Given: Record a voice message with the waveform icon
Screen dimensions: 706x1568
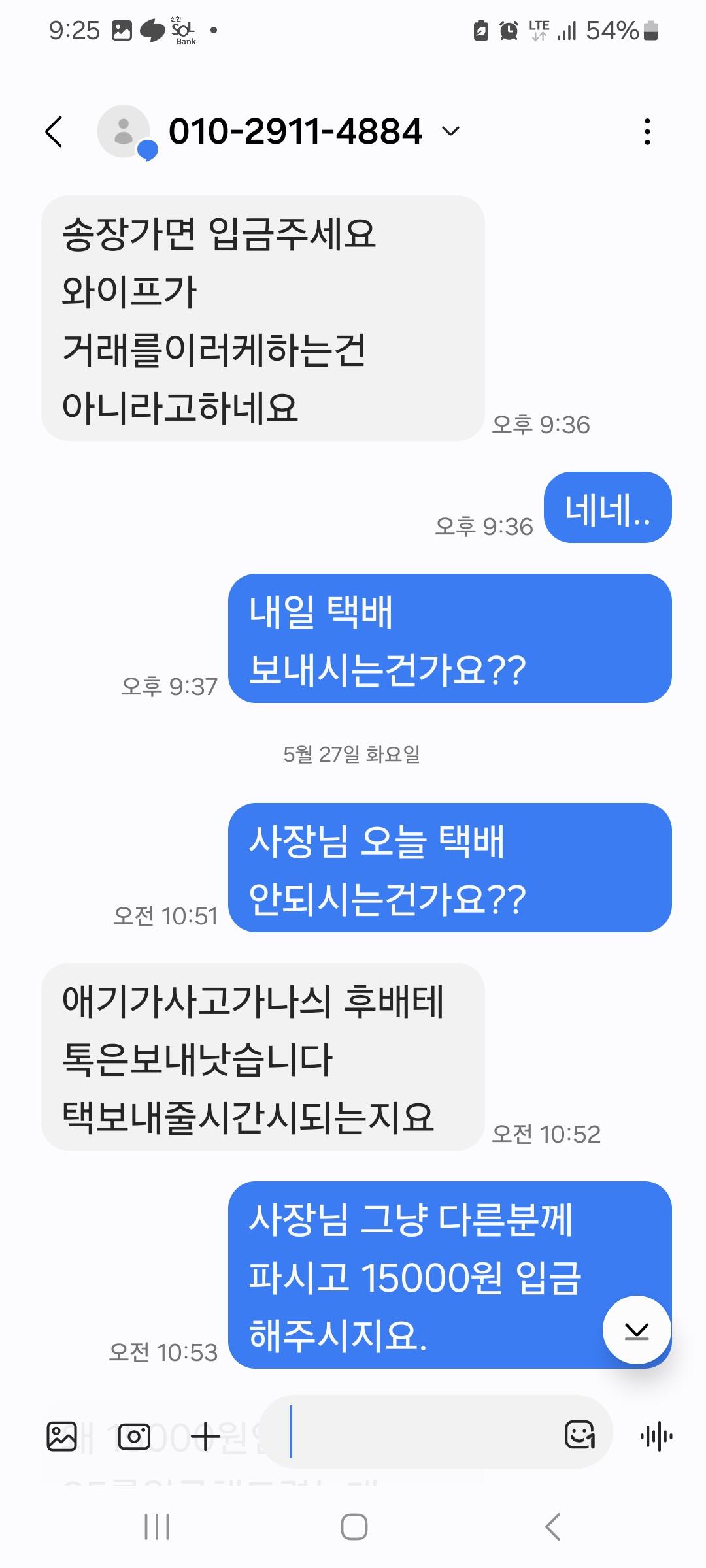Looking at the screenshot, I should (x=657, y=1436).
